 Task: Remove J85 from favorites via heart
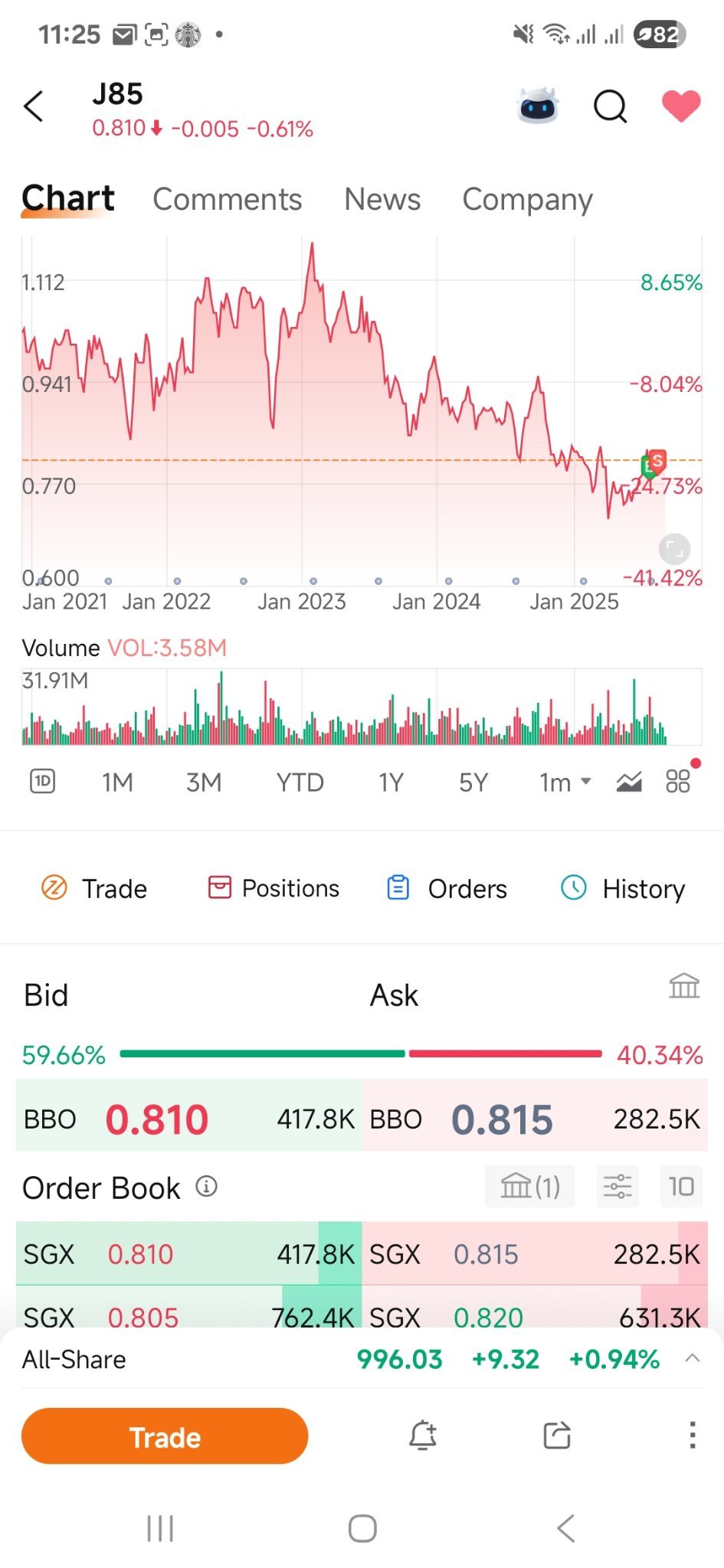tap(681, 106)
